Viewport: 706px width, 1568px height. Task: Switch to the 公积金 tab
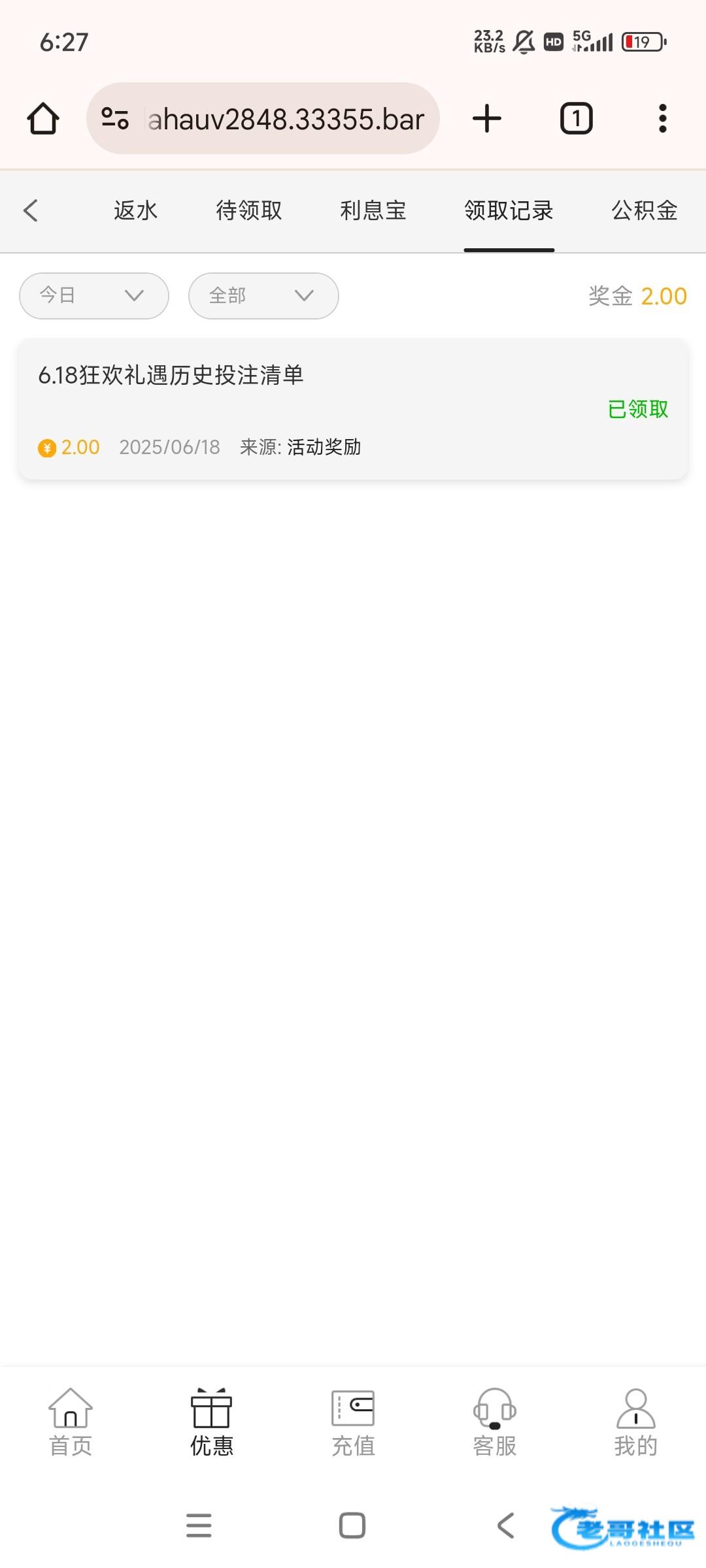(645, 210)
